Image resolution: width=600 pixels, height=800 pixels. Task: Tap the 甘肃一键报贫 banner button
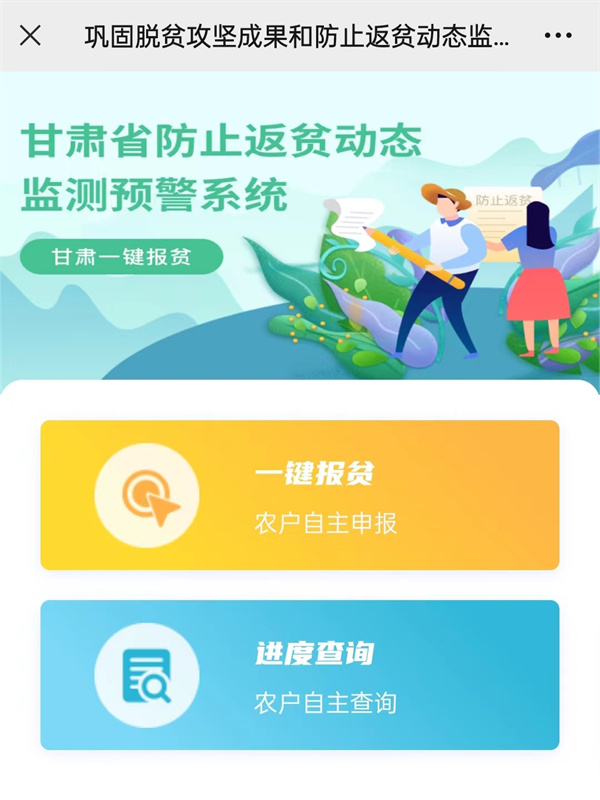pyautogui.click(x=121, y=257)
